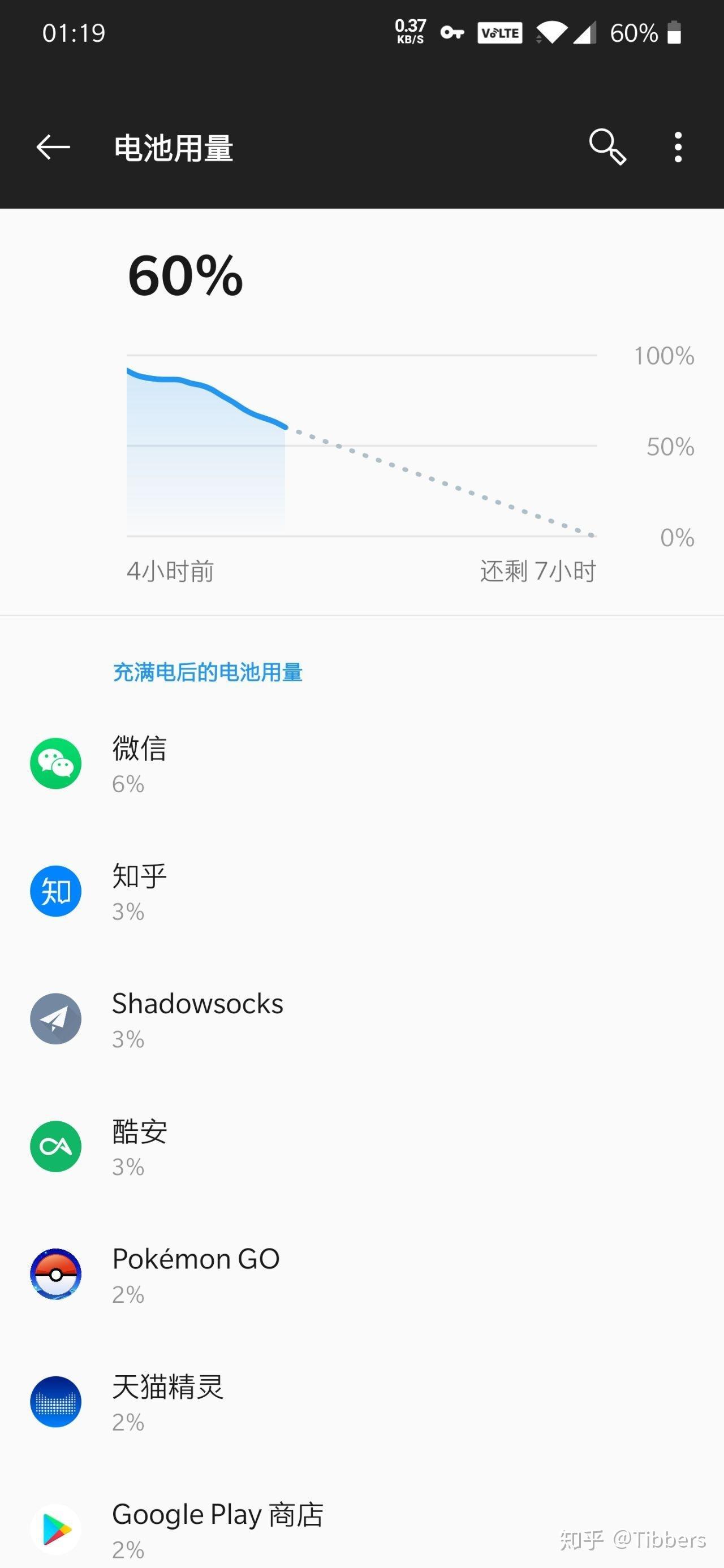Screen dimensions: 724x1568
Task: Open 天猫精灵 battery usage entry
Action: click(361, 1402)
